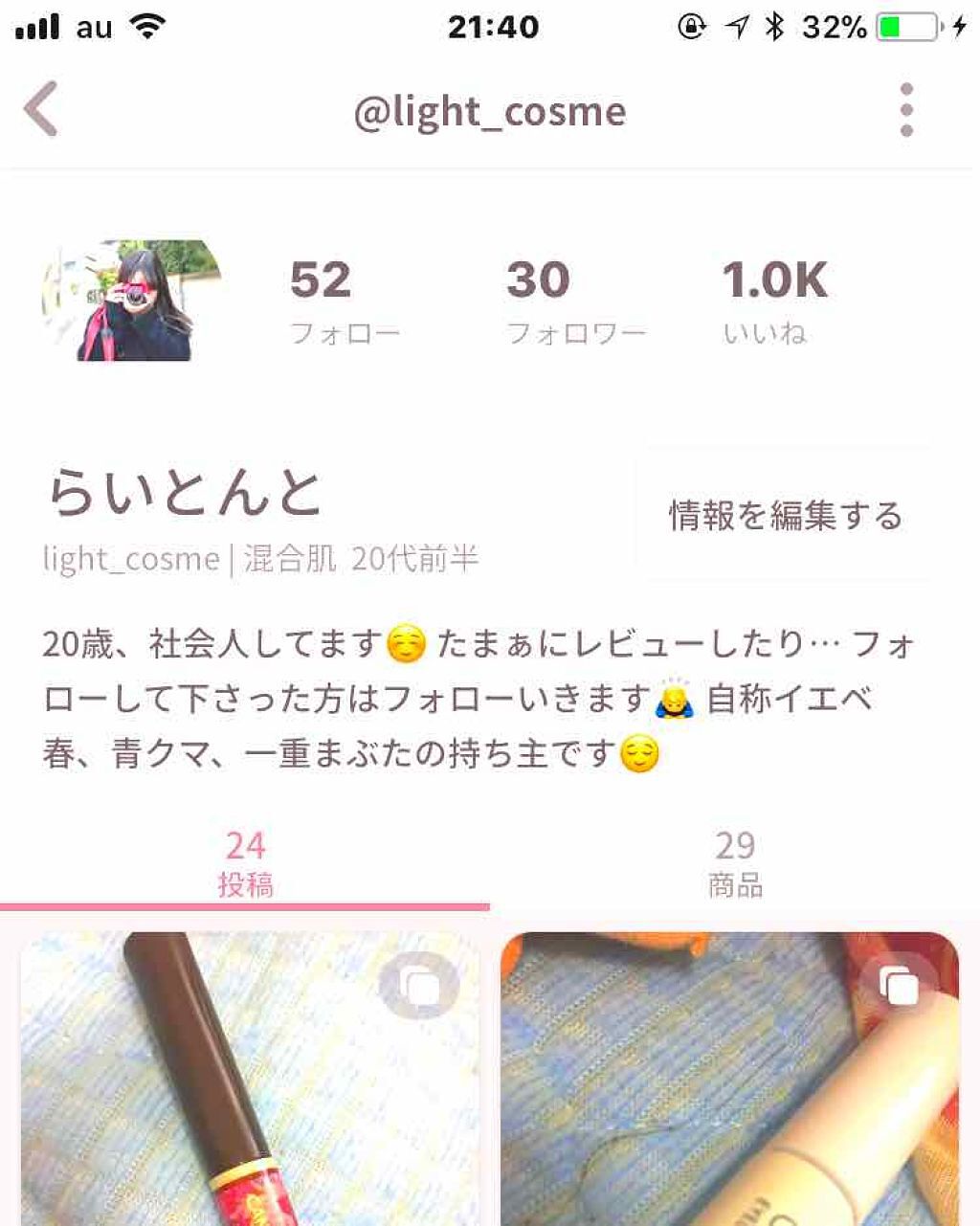
Task: Tap the back arrow to leave profile
Action: coord(39,110)
